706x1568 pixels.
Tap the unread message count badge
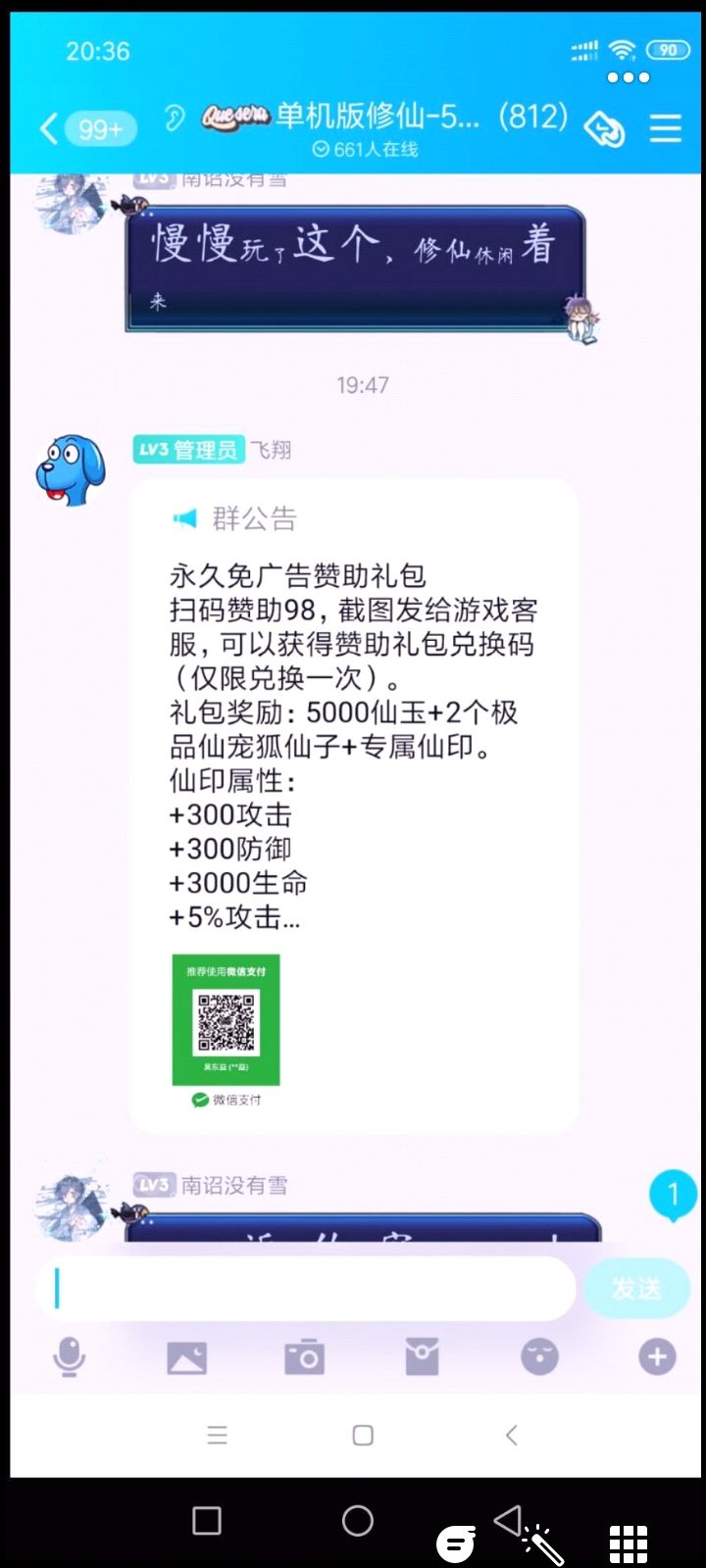point(673,1193)
